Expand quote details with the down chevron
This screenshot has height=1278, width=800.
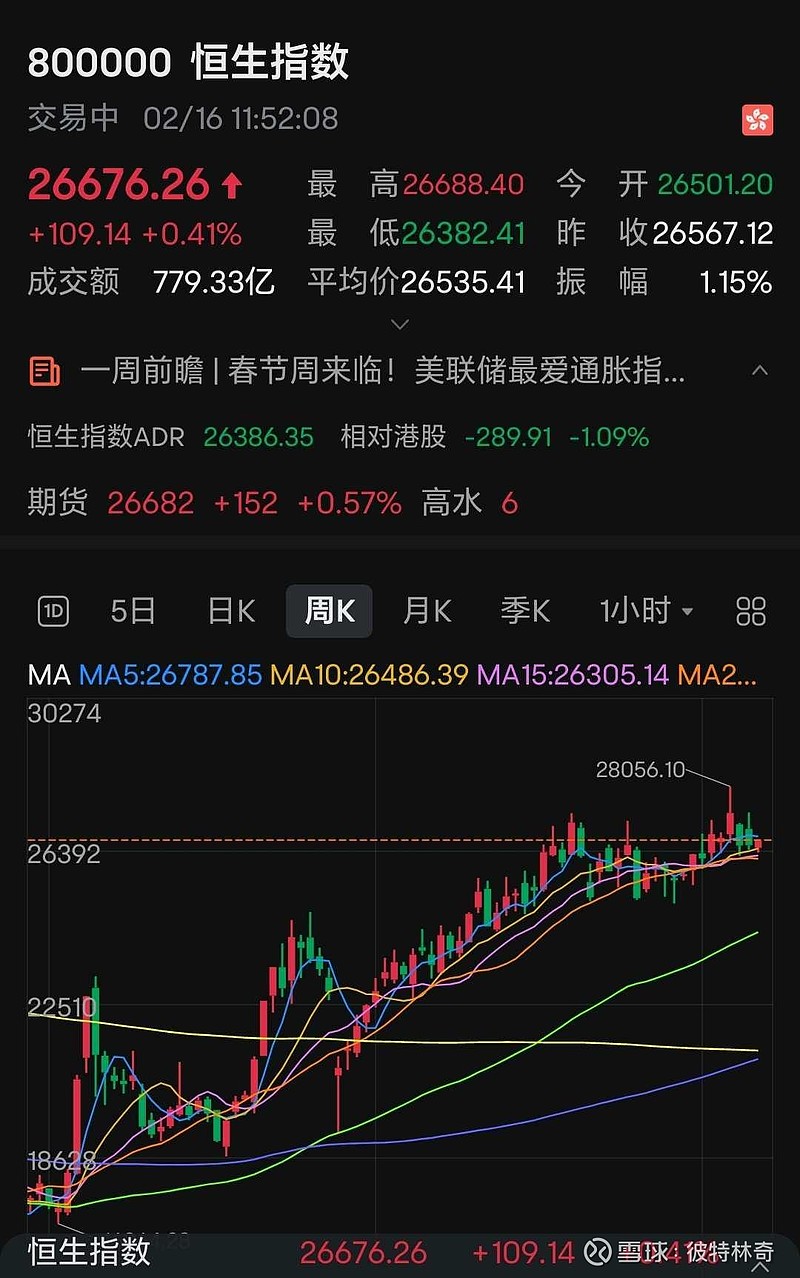(x=399, y=324)
